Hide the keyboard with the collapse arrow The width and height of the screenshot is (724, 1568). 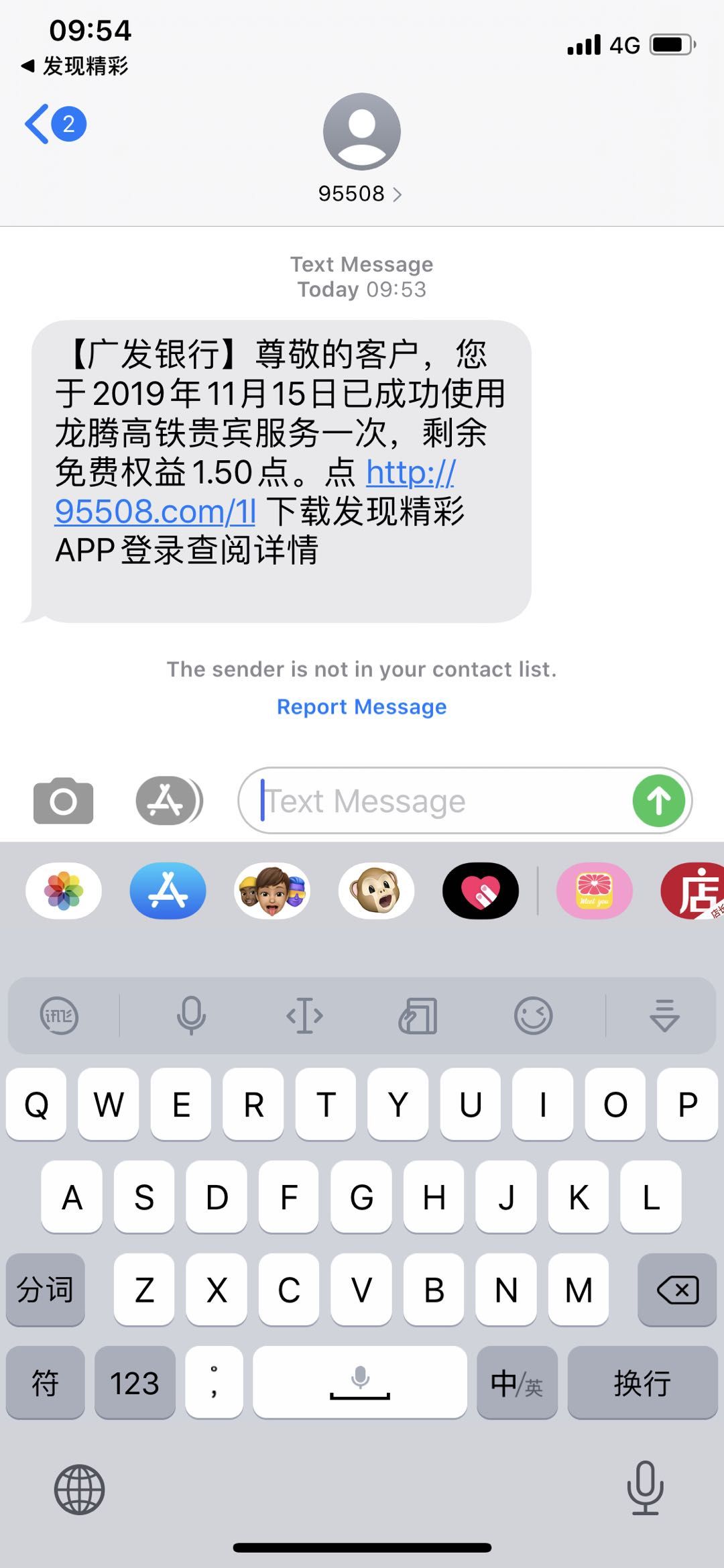coord(664,1016)
